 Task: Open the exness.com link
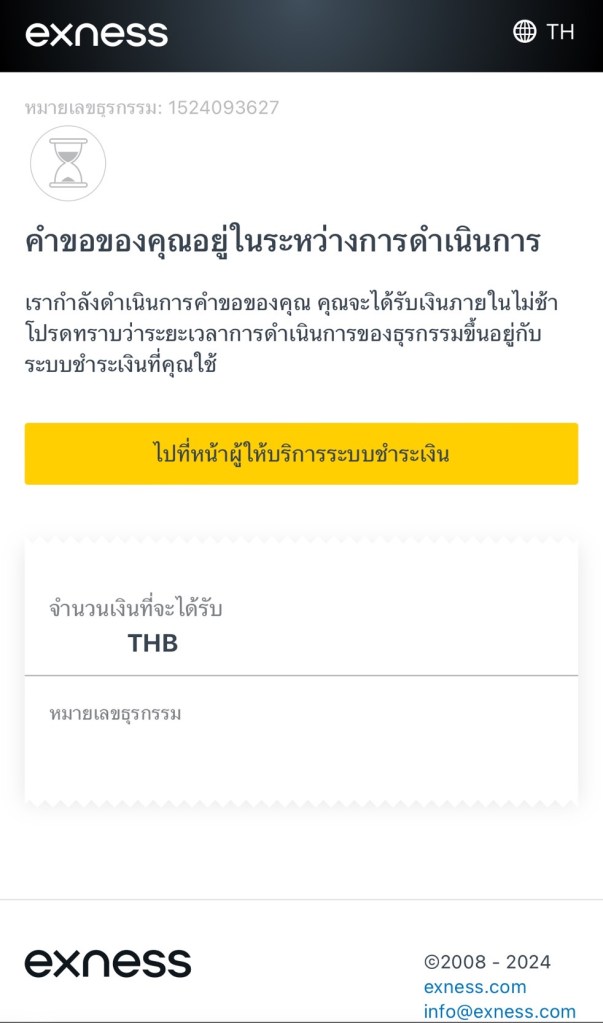click(474, 987)
